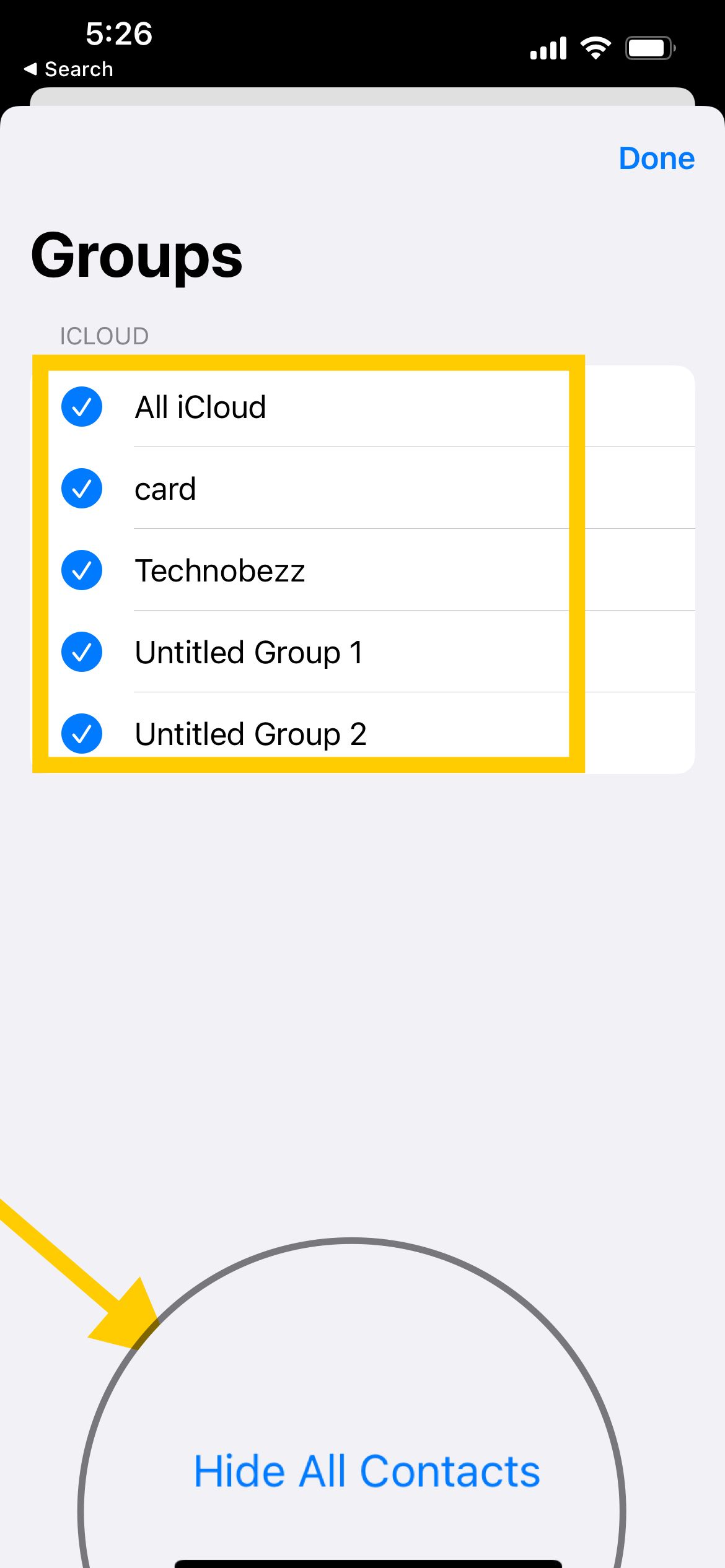Tap Done to close Groups
Screen dimensions: 725x1568
[656, 159]
